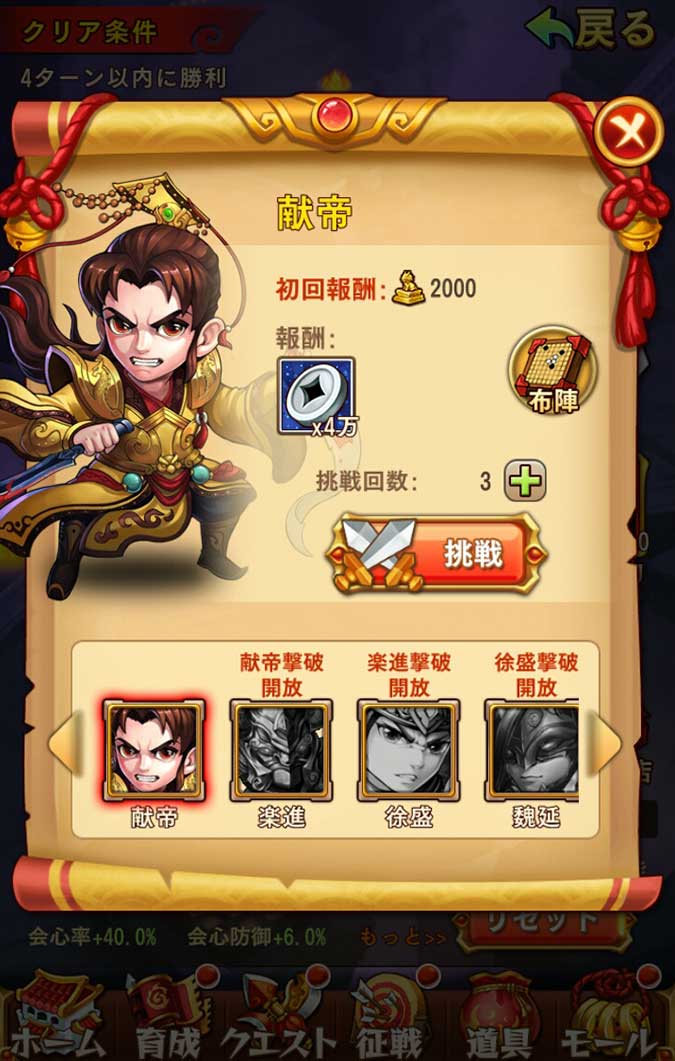The height and width of the screenshot is (1061, 675).
Task: Select the locked 魏延 opponent
Action: (x=533, y=750)
